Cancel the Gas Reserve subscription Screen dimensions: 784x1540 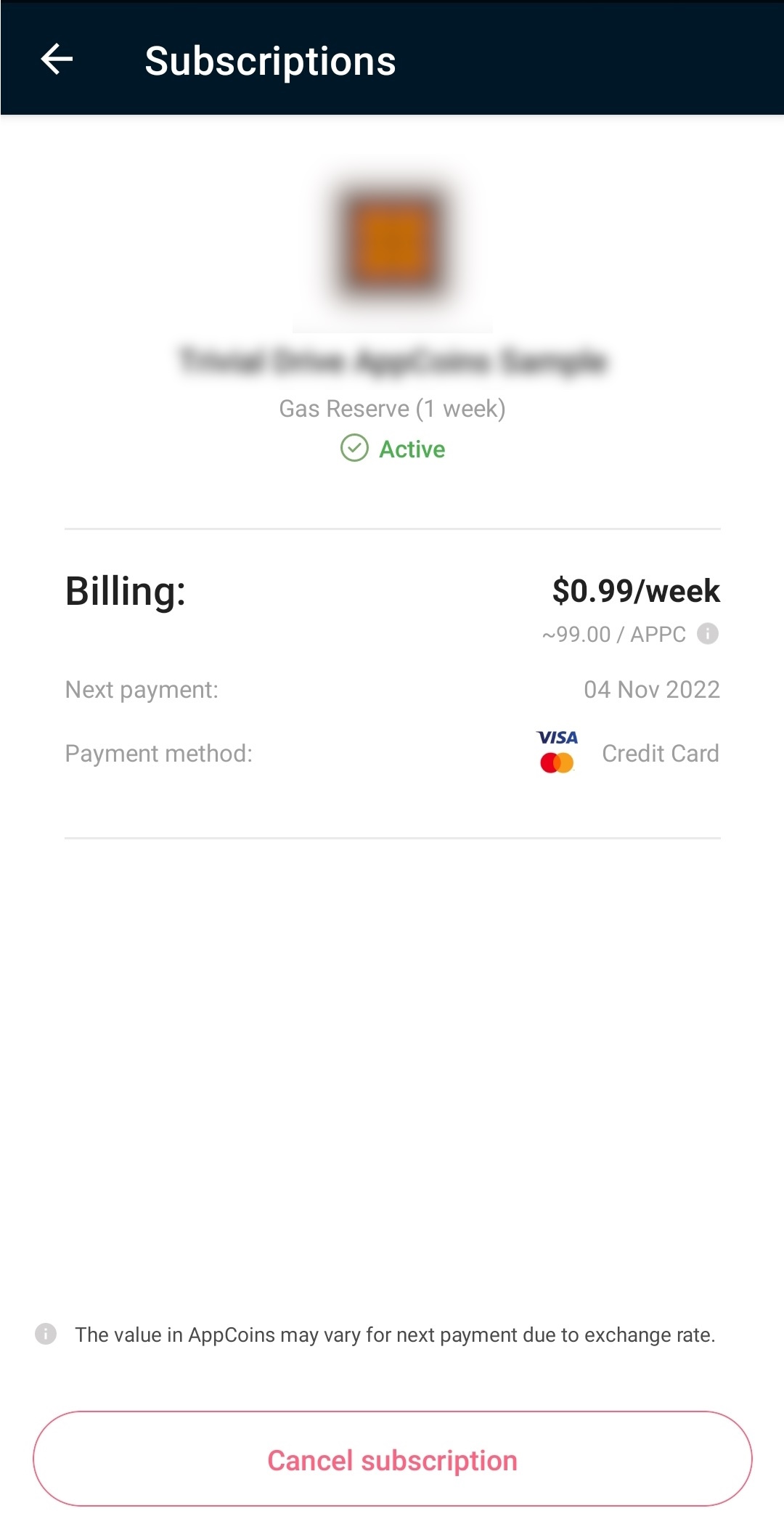tap(392, 1459)
